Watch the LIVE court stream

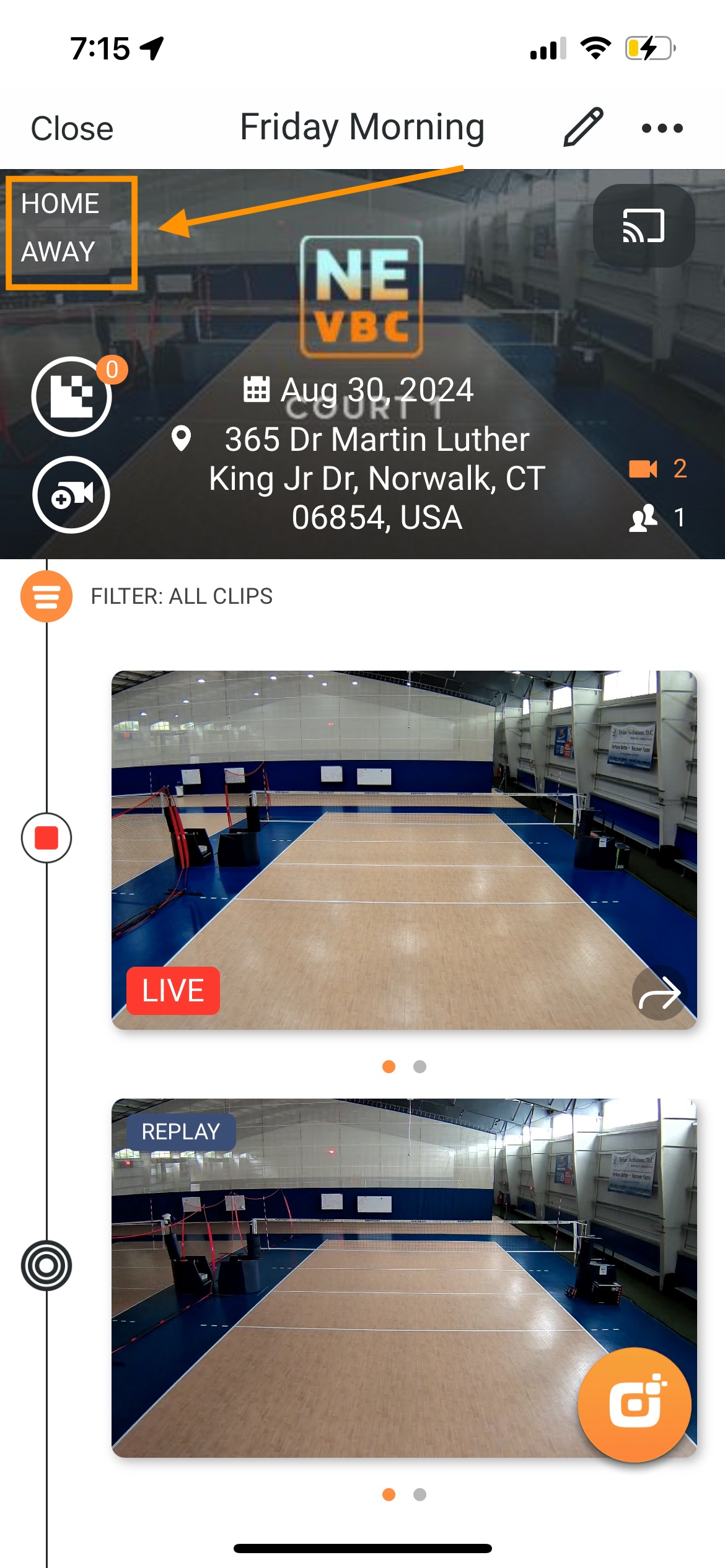pyautogui.click(x=404, y=850)
